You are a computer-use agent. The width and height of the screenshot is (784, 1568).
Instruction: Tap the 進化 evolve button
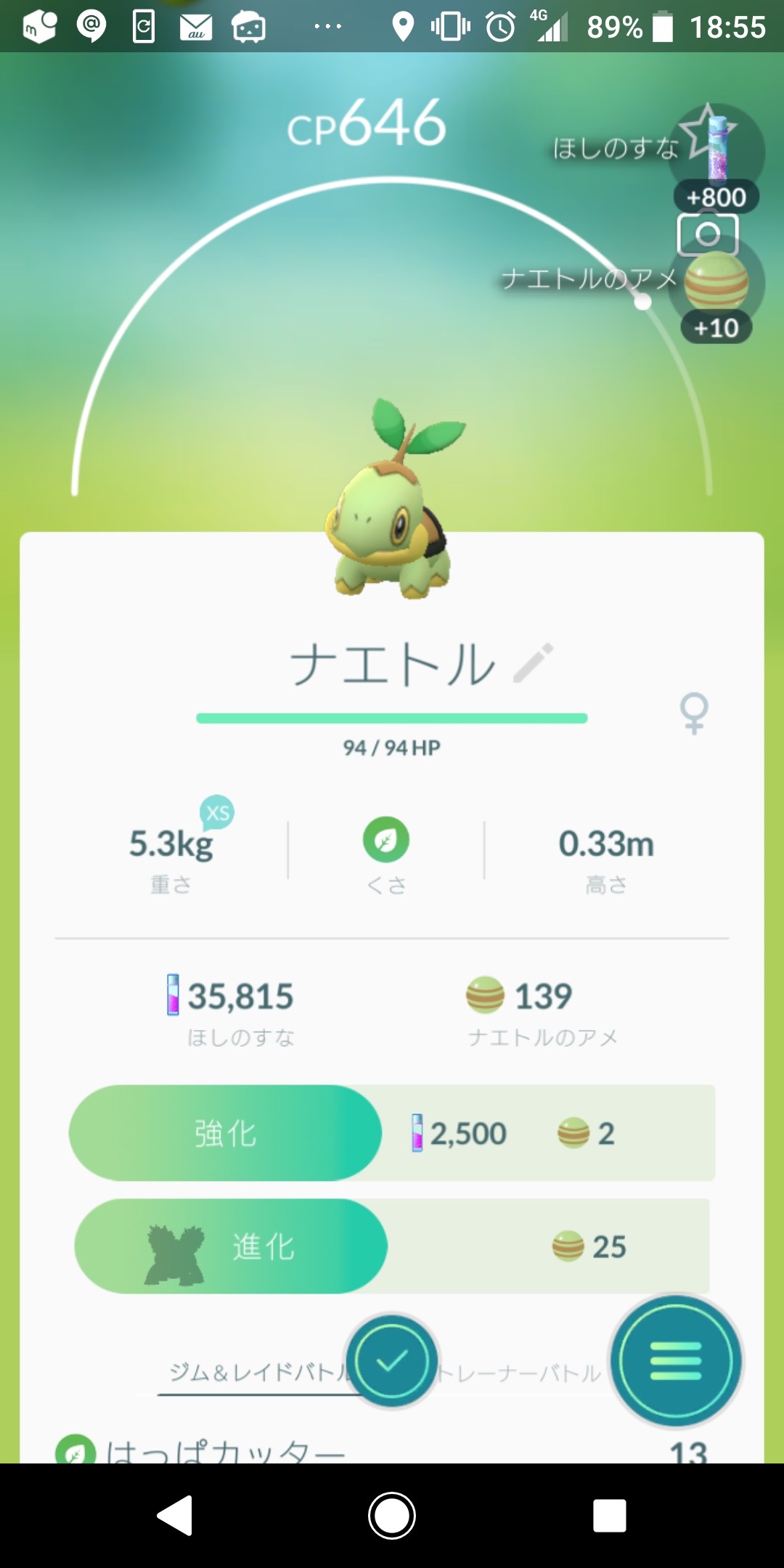[x=231, y=1246]
